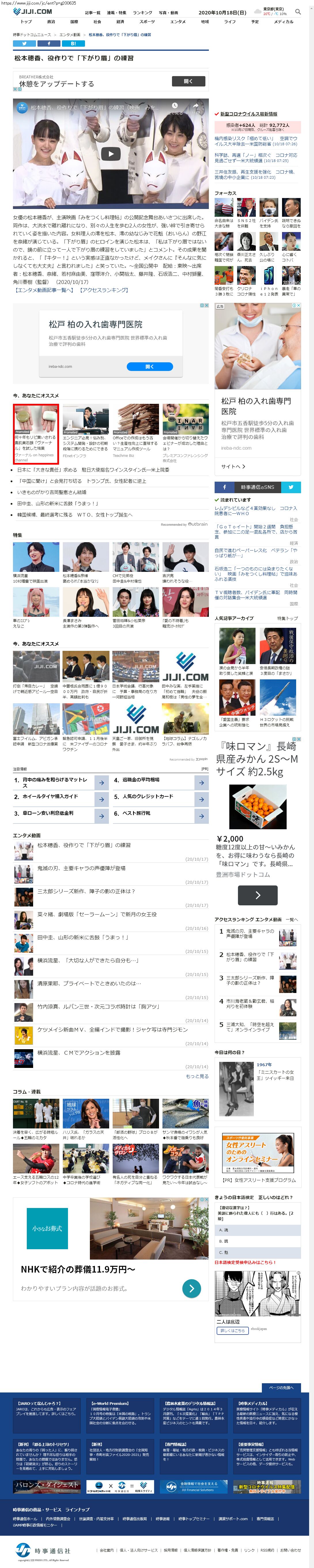Screen dimensions: 314x1568
Task: Go to the 政治 navigation section
Action: point(51,21)
